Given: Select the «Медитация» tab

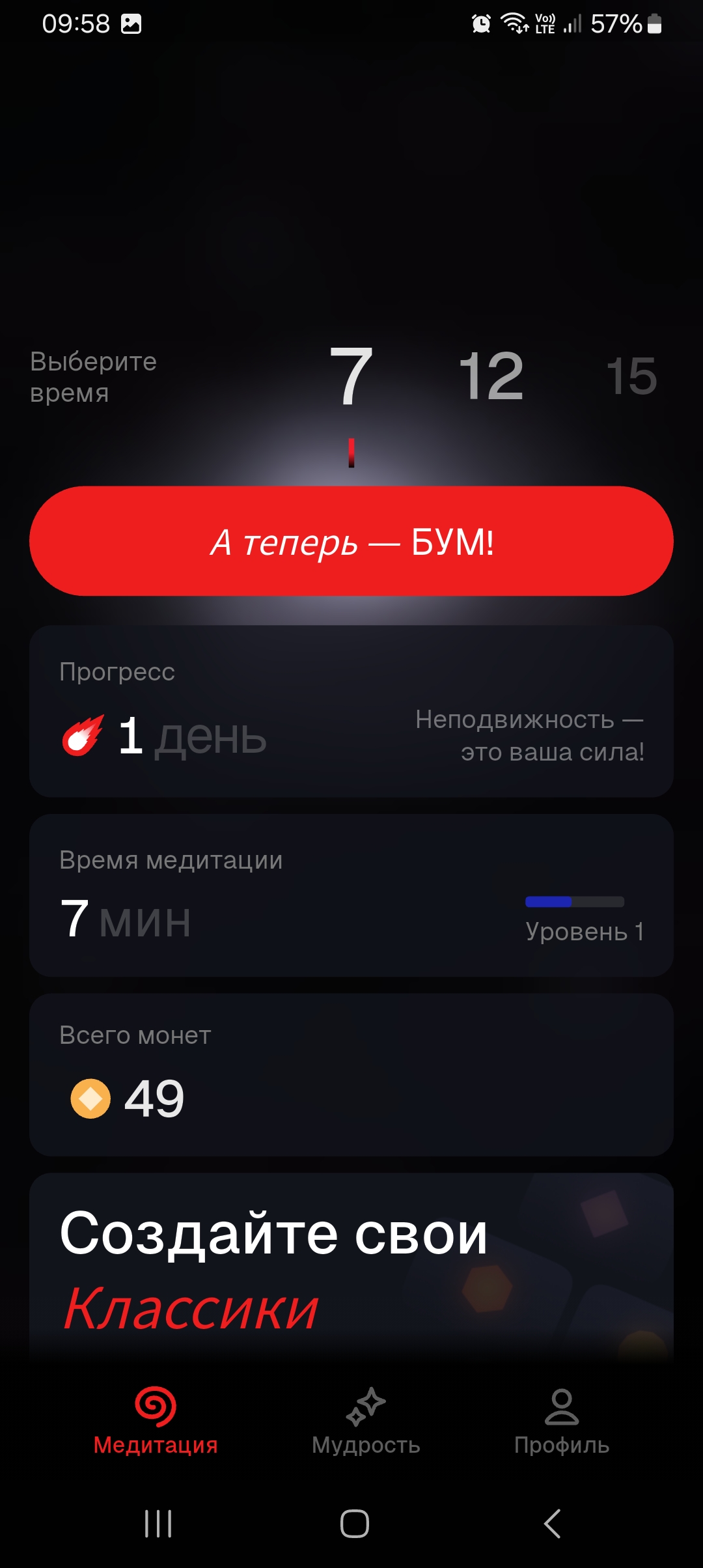Looking at the screenshot, I should pyautogui.click(x=156, y=1423).
